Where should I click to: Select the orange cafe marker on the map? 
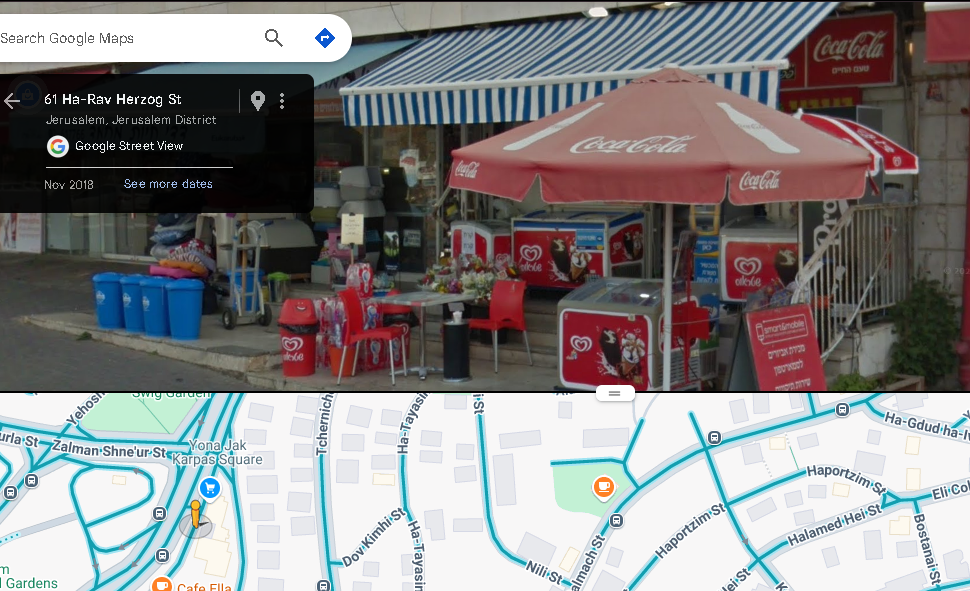(603, 487)
